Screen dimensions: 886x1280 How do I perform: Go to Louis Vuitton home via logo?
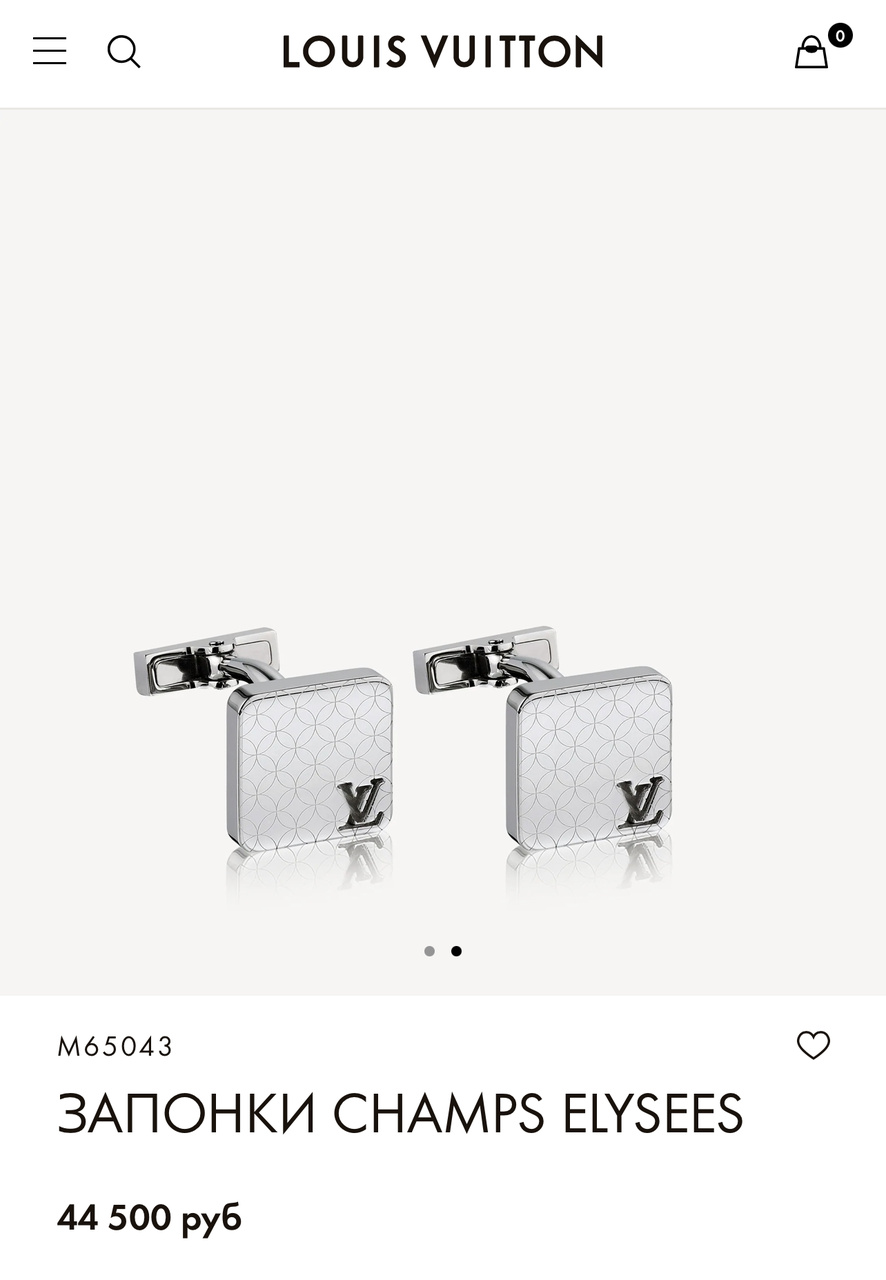pyautogui.click(x=442, y=52)
